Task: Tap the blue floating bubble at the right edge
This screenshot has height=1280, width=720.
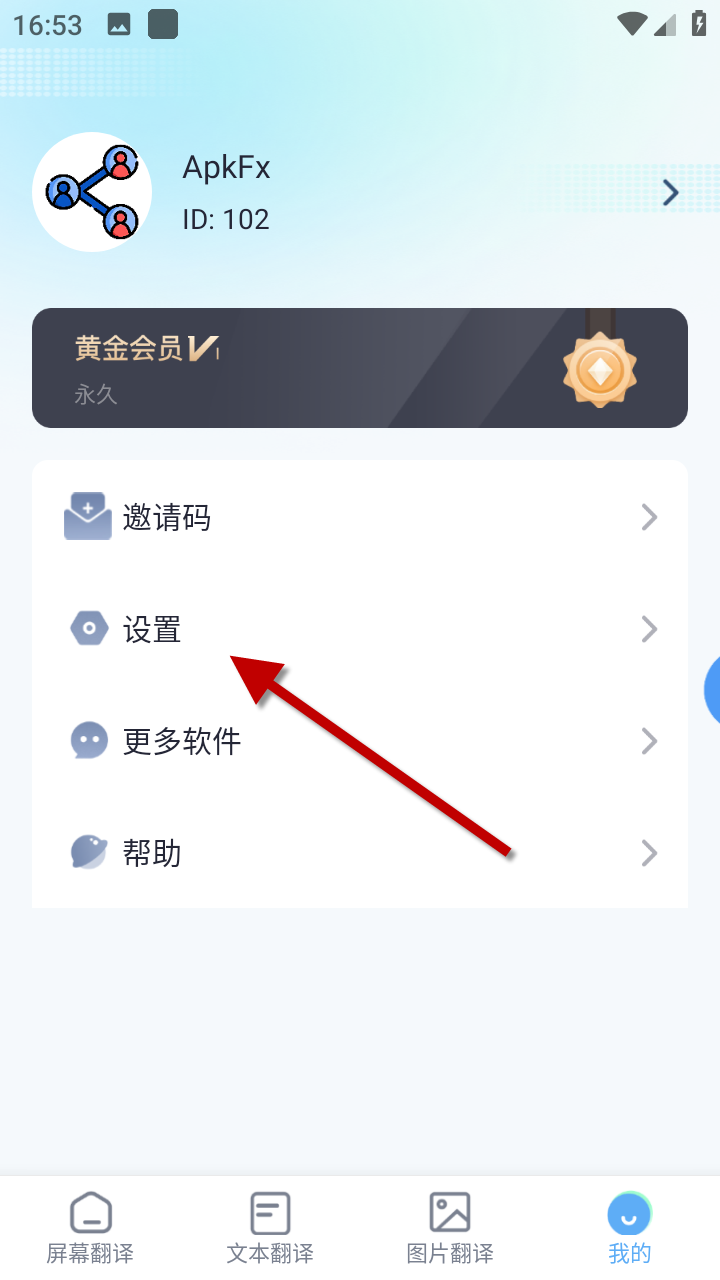Action: tap(712, 690)
